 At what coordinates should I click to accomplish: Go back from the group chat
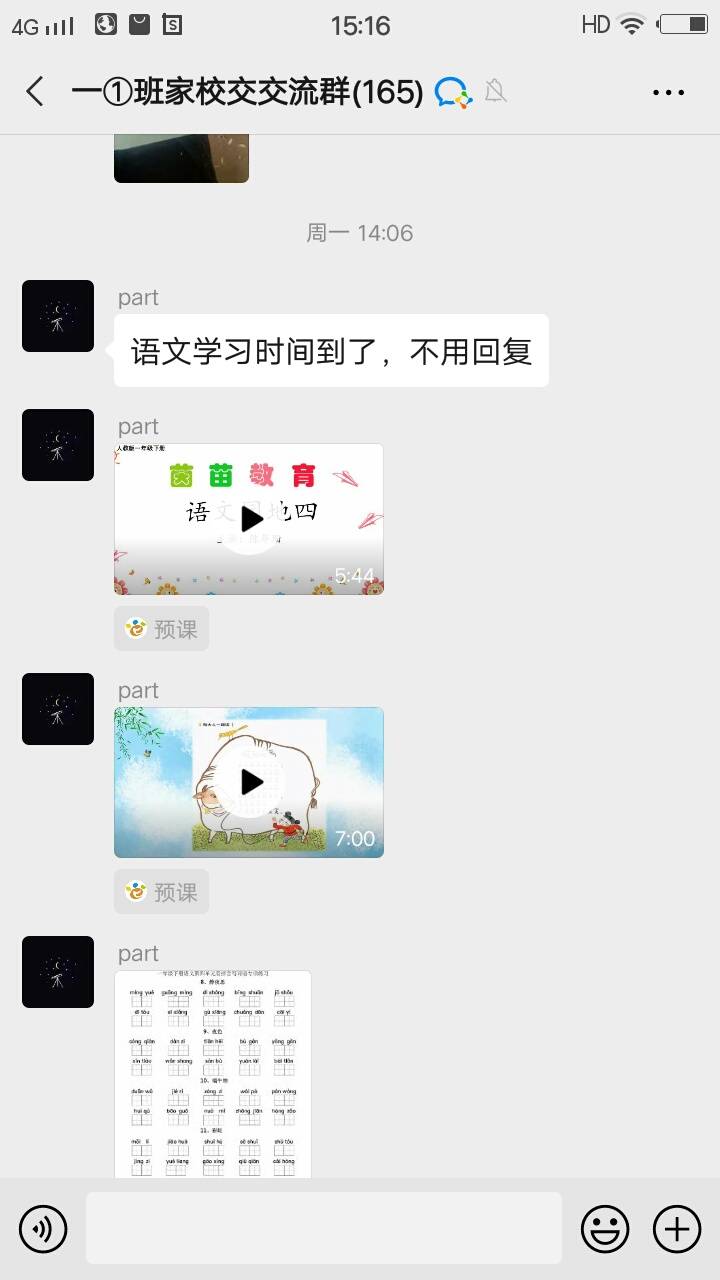tap(36, 92)
